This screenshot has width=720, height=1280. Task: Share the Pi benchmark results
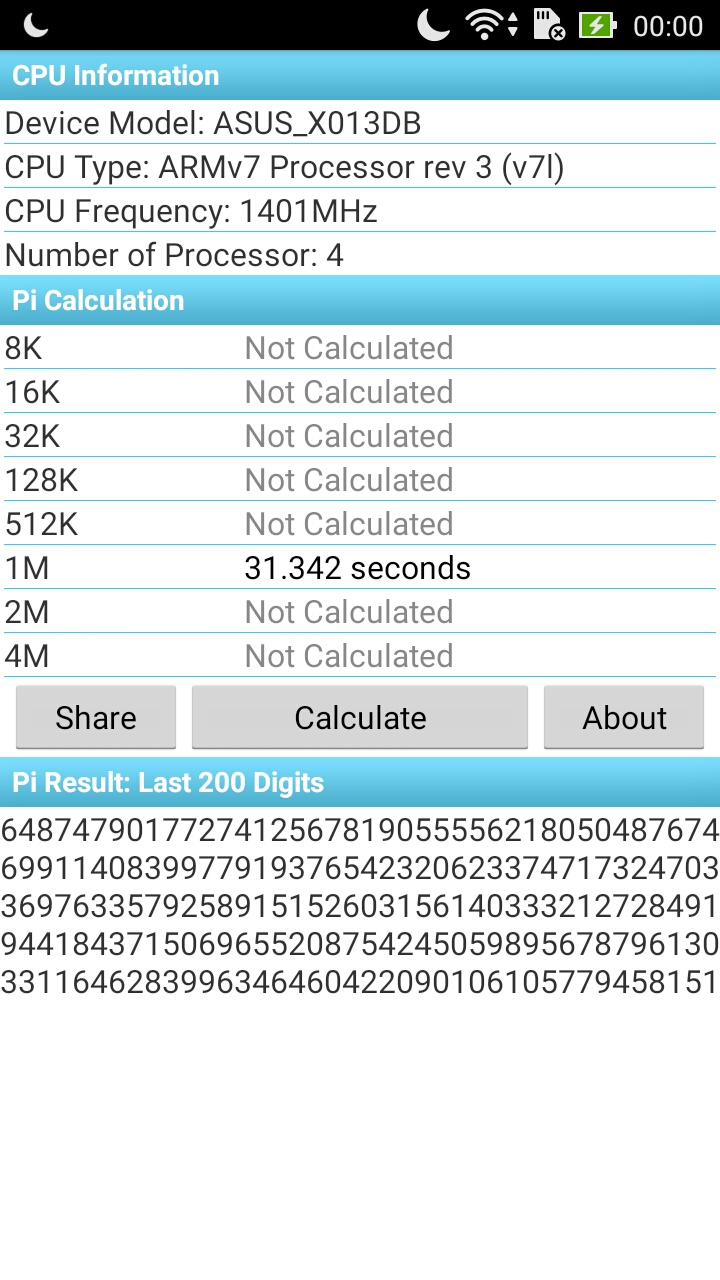96,717
